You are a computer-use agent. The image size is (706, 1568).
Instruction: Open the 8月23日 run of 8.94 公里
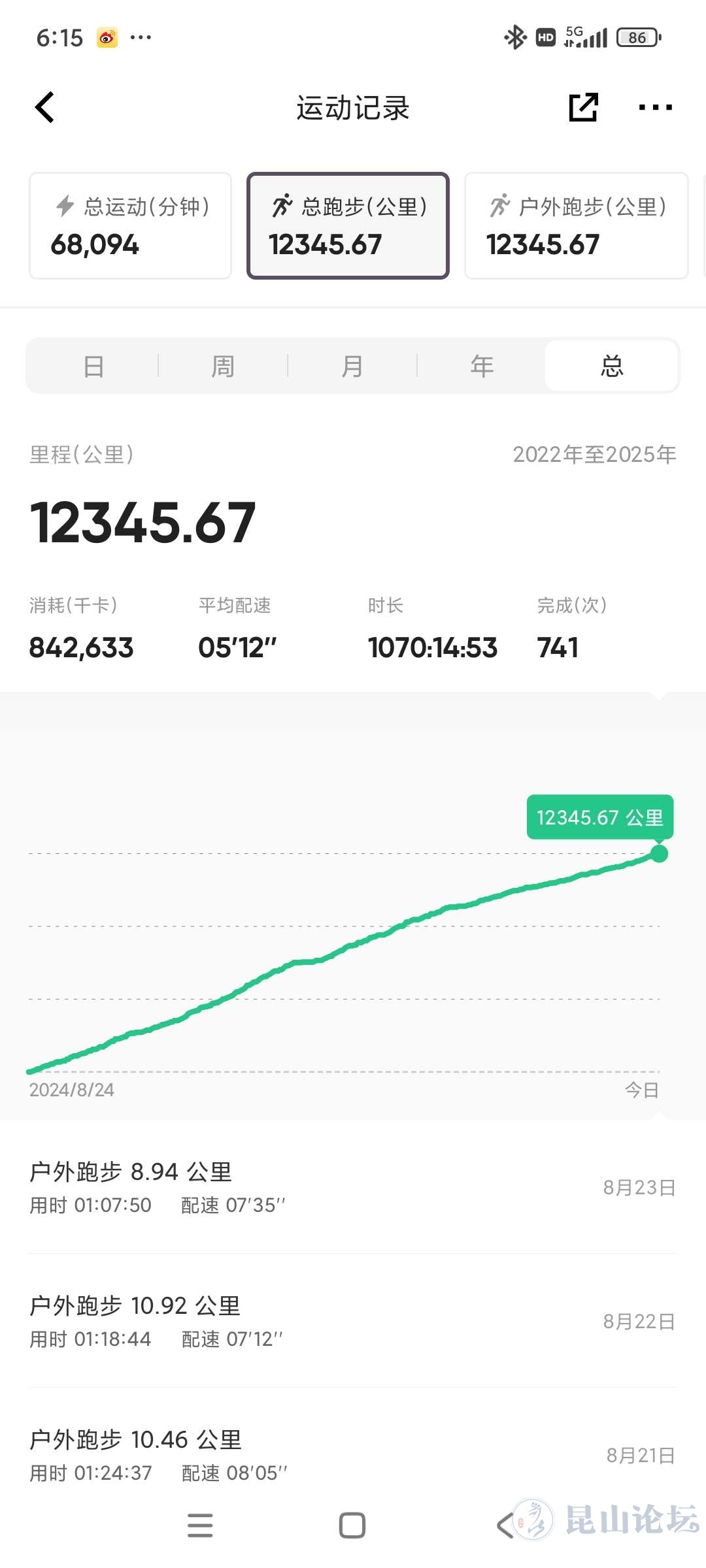click(352, 1187)
